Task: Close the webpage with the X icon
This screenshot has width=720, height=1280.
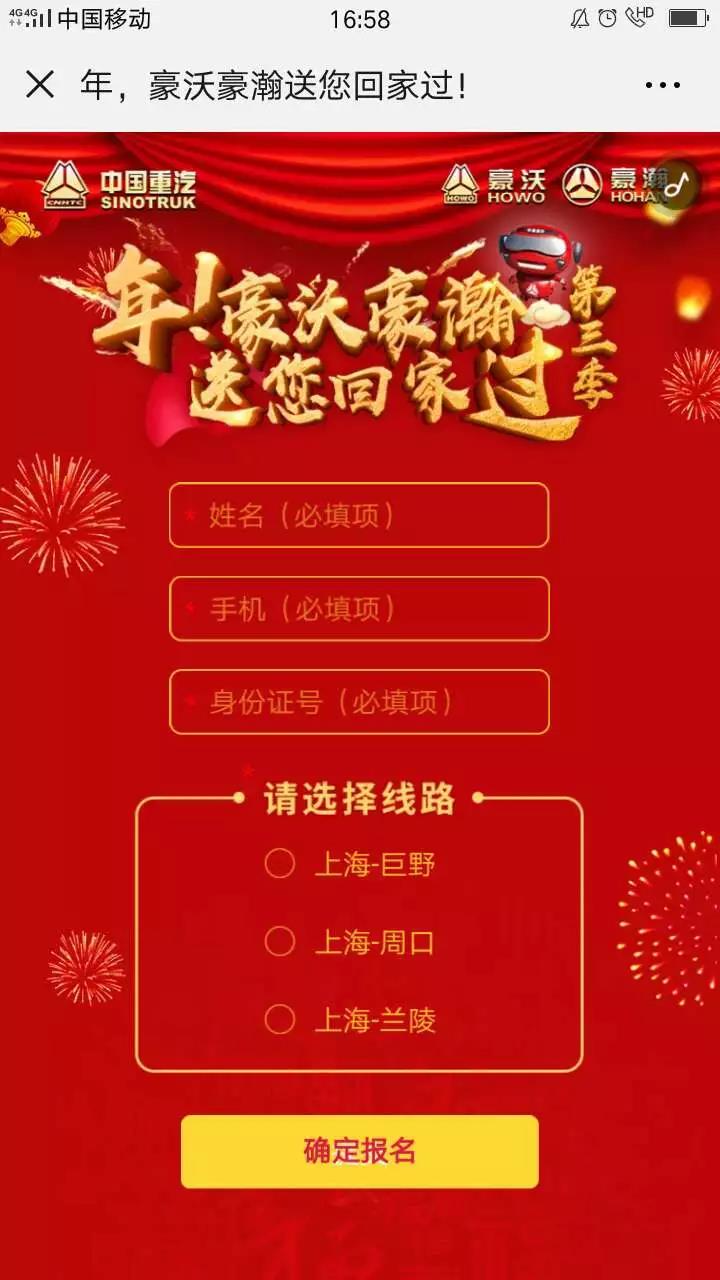Action: tap(40, 85)
